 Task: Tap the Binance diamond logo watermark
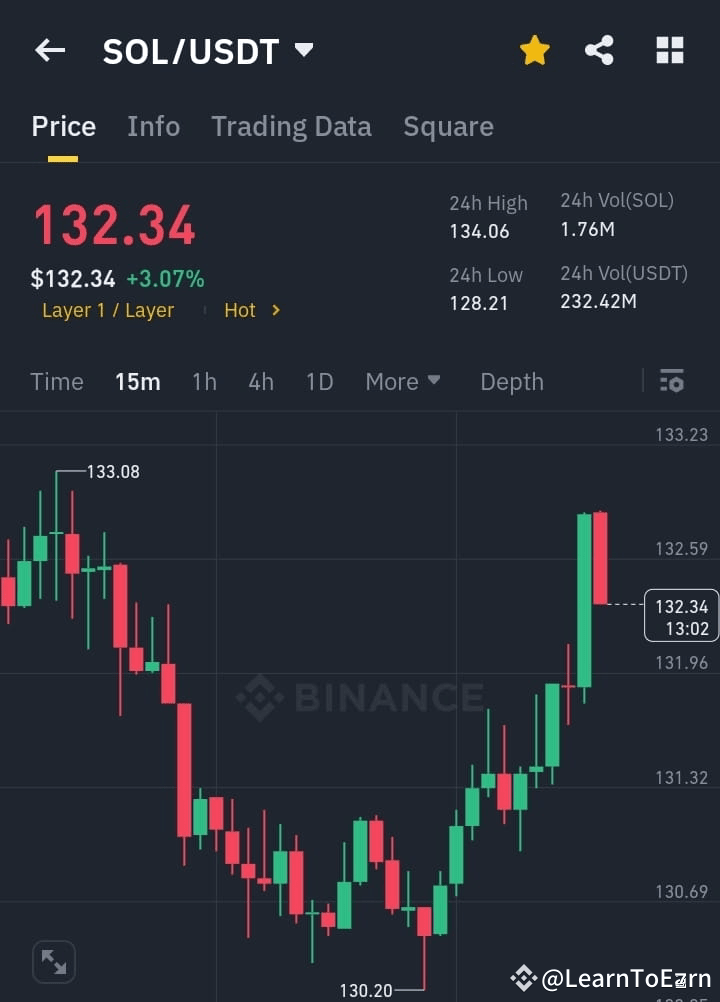tap(258, 699)
